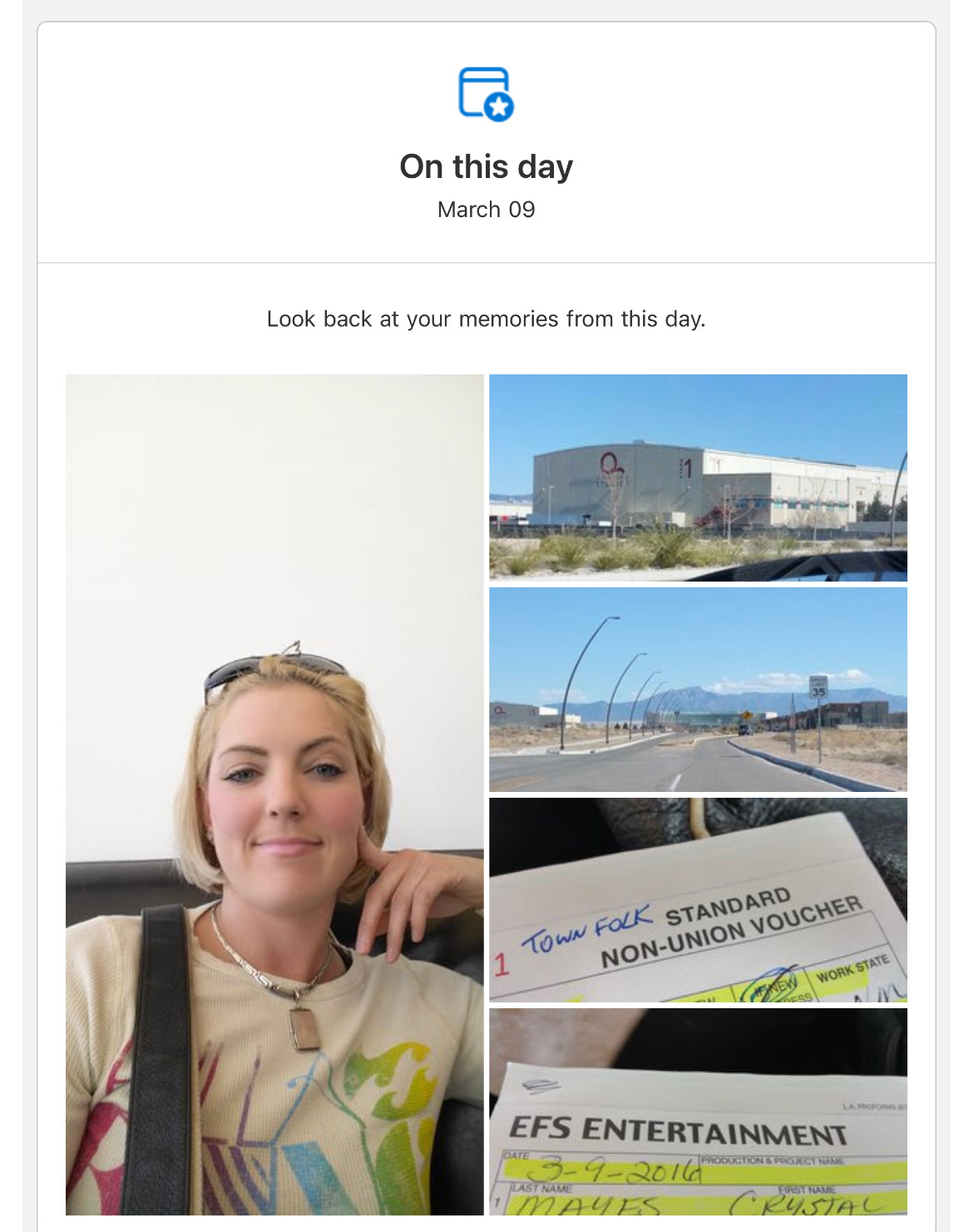
Task: Open the Town Folk voucher photo
Action: 698,900
